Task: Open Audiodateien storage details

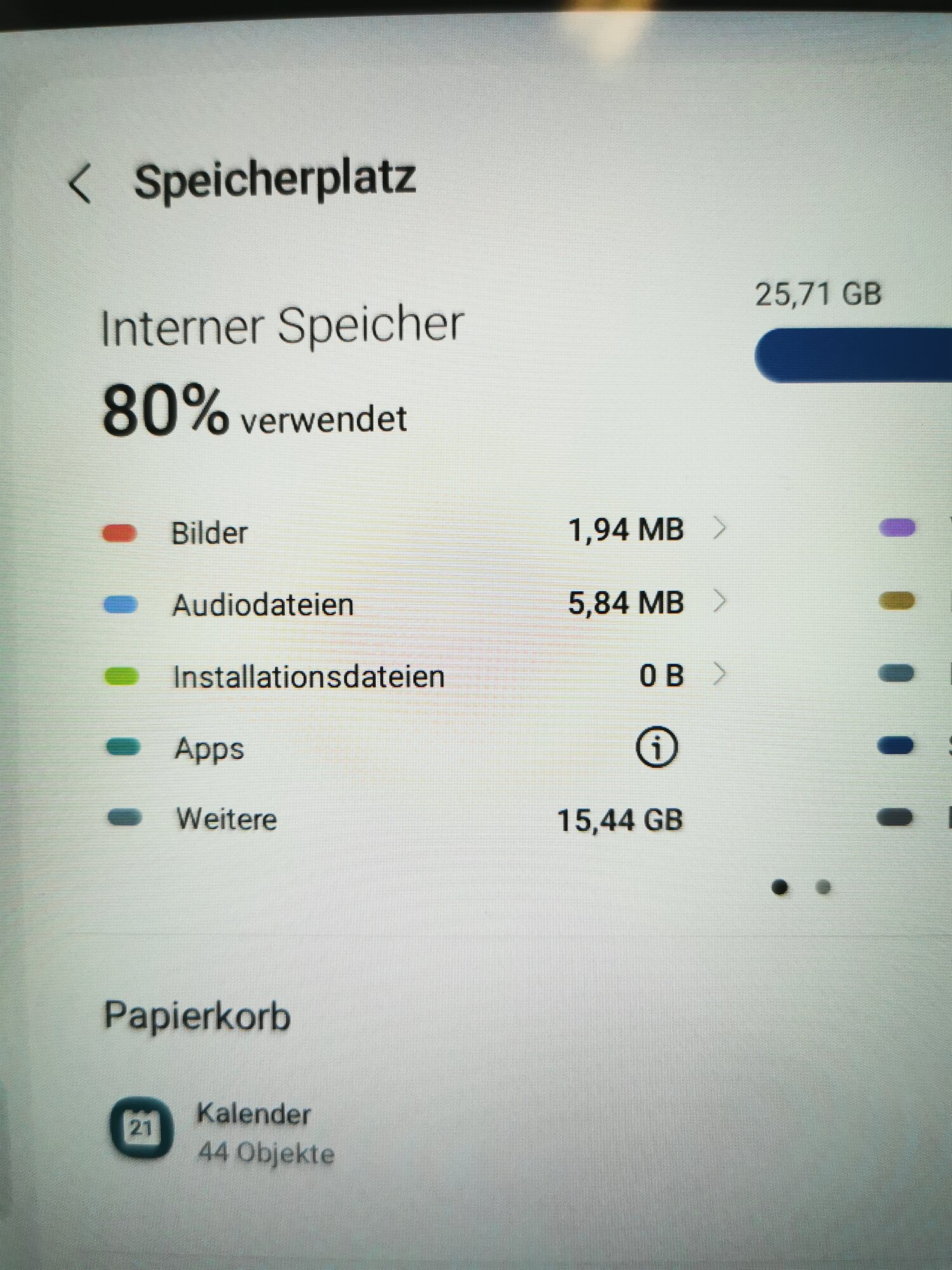Action: coord(413,603)
